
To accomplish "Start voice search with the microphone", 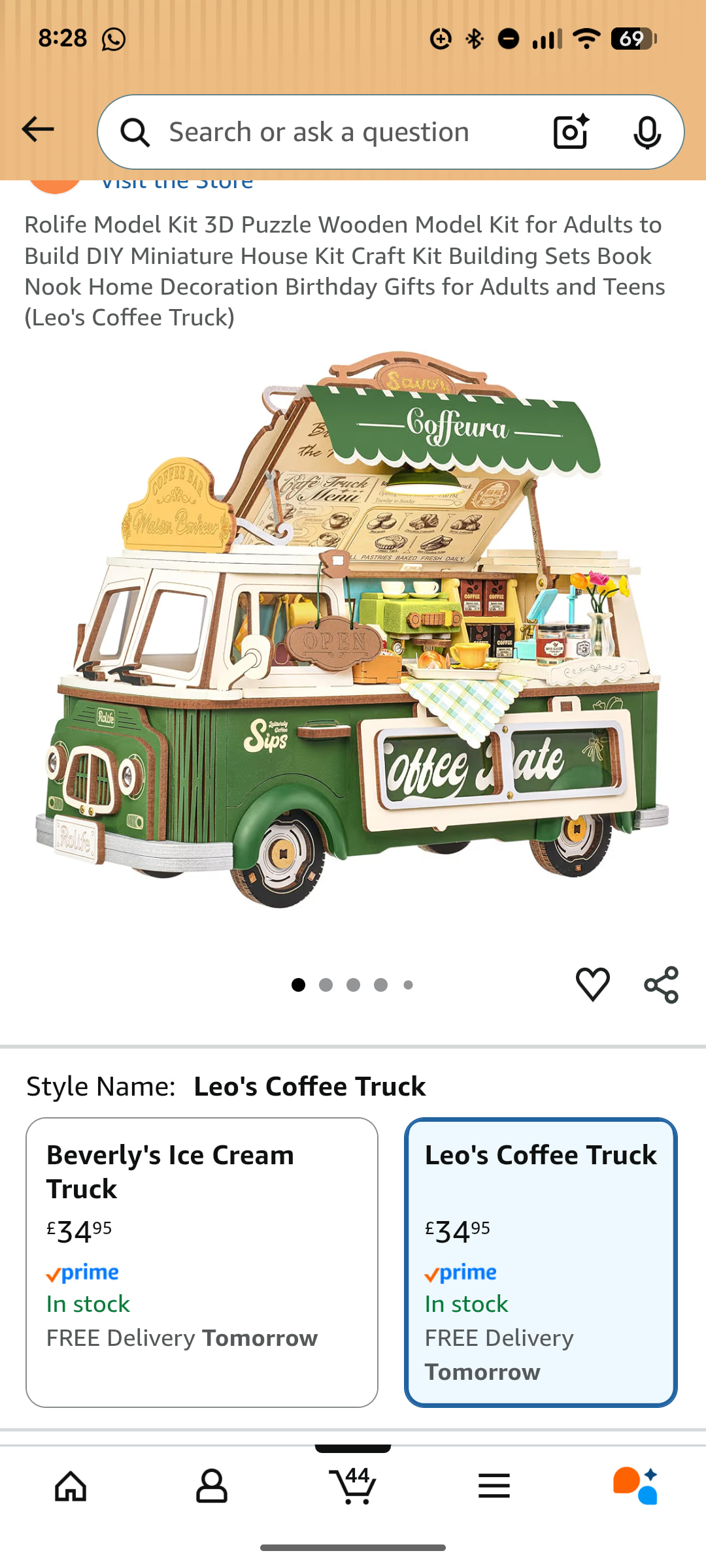I will [x=647, y=133].
